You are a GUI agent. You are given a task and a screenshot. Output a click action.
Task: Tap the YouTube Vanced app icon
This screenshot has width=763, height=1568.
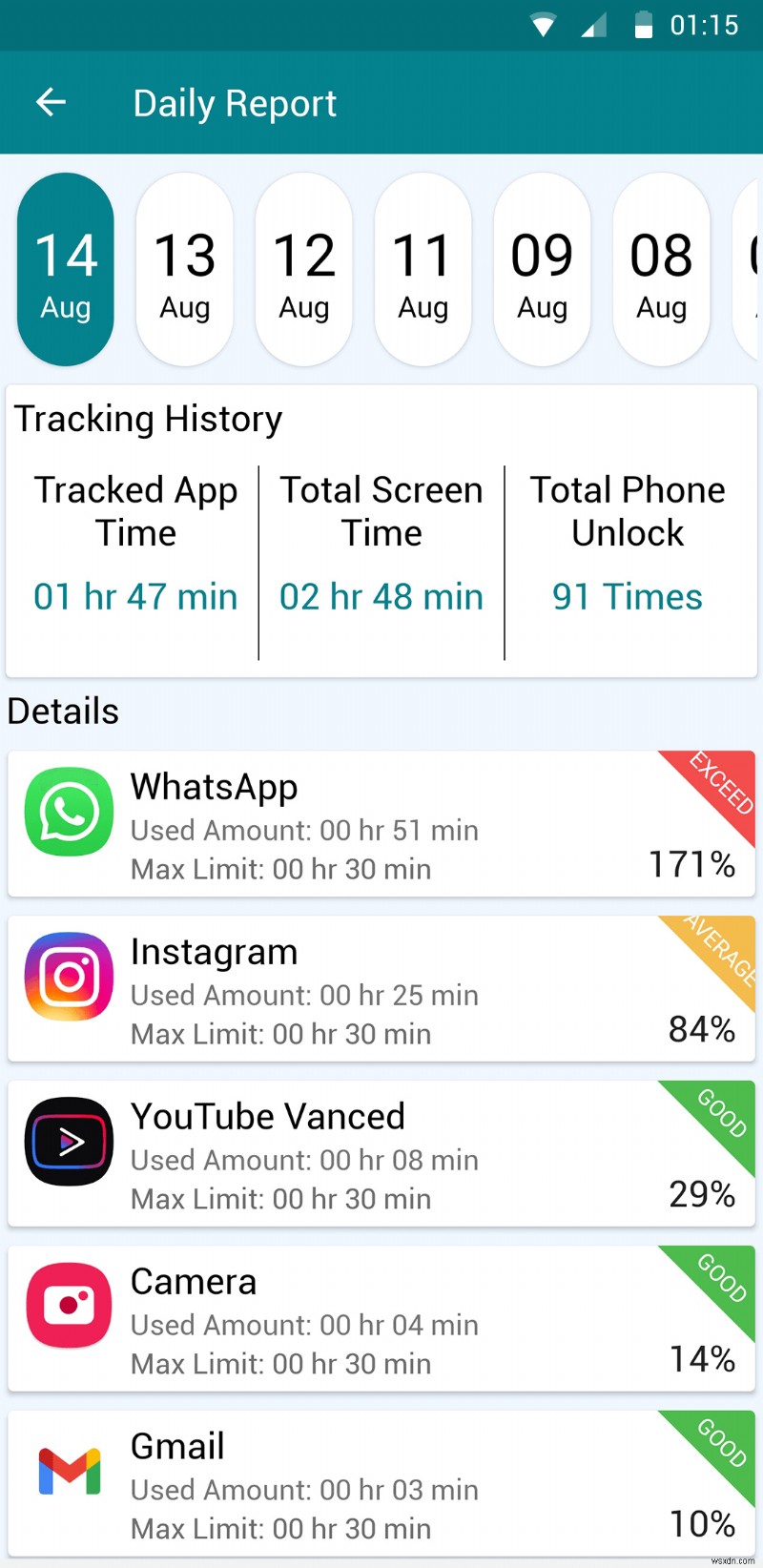[69, 1142]
